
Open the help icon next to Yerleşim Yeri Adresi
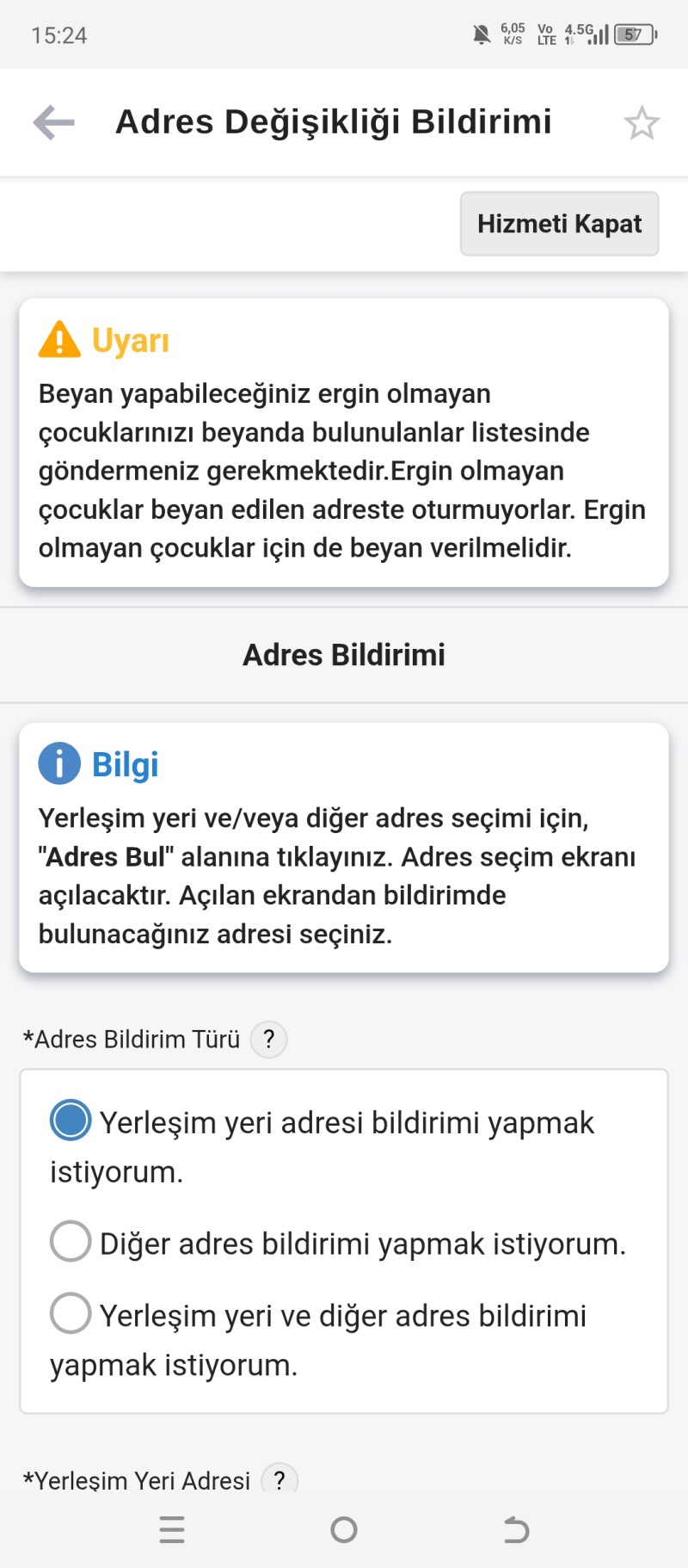coord(279,1479)
